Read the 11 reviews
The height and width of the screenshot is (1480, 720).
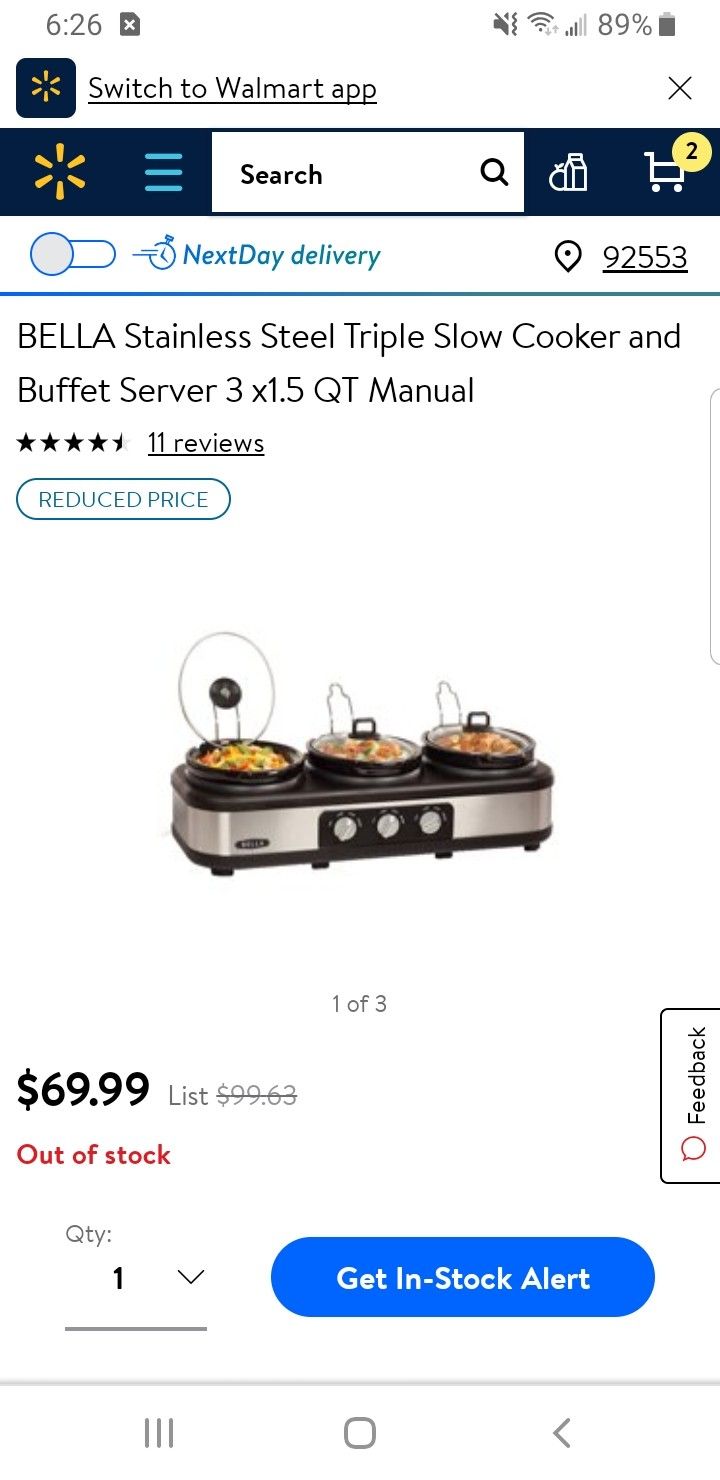coord(205,443)
